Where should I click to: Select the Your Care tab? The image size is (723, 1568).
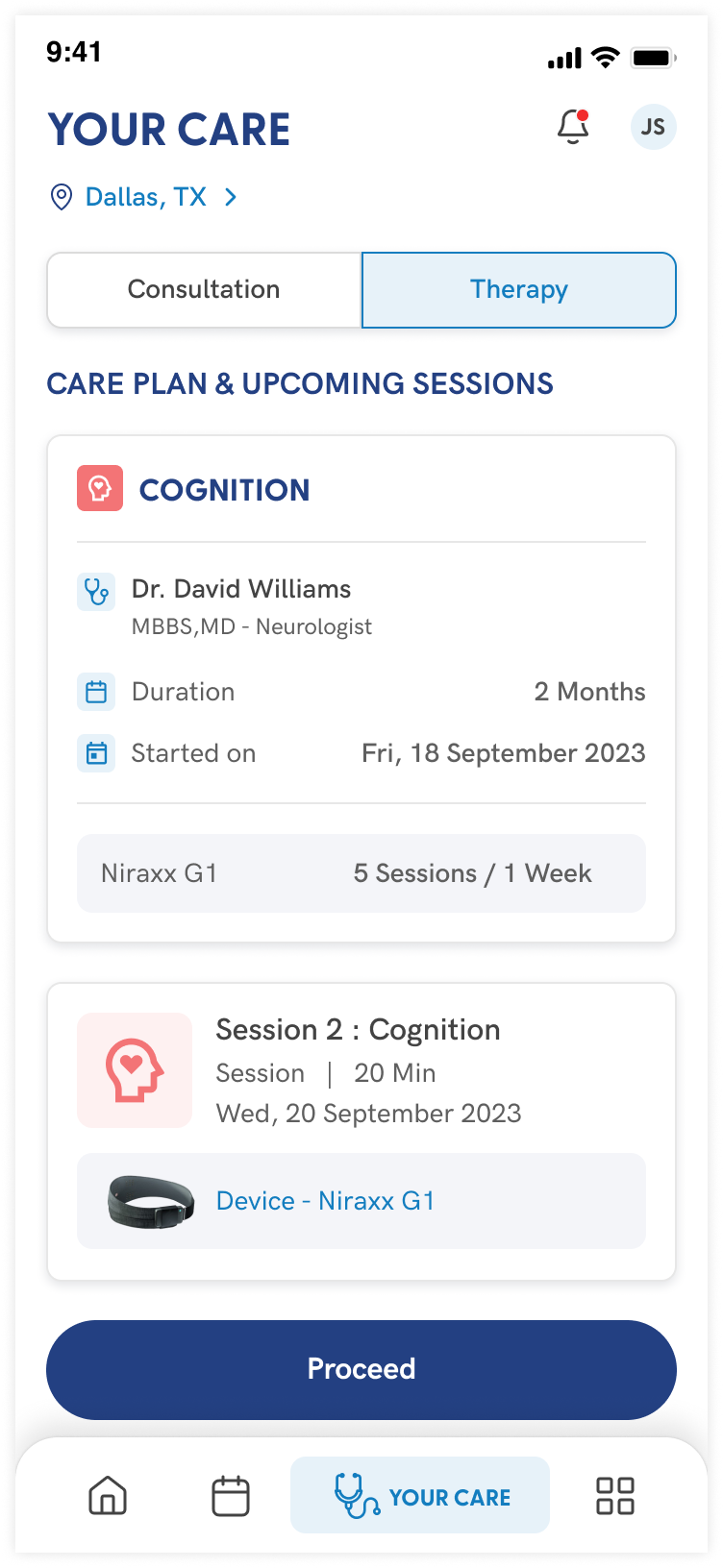(420, 1496)
